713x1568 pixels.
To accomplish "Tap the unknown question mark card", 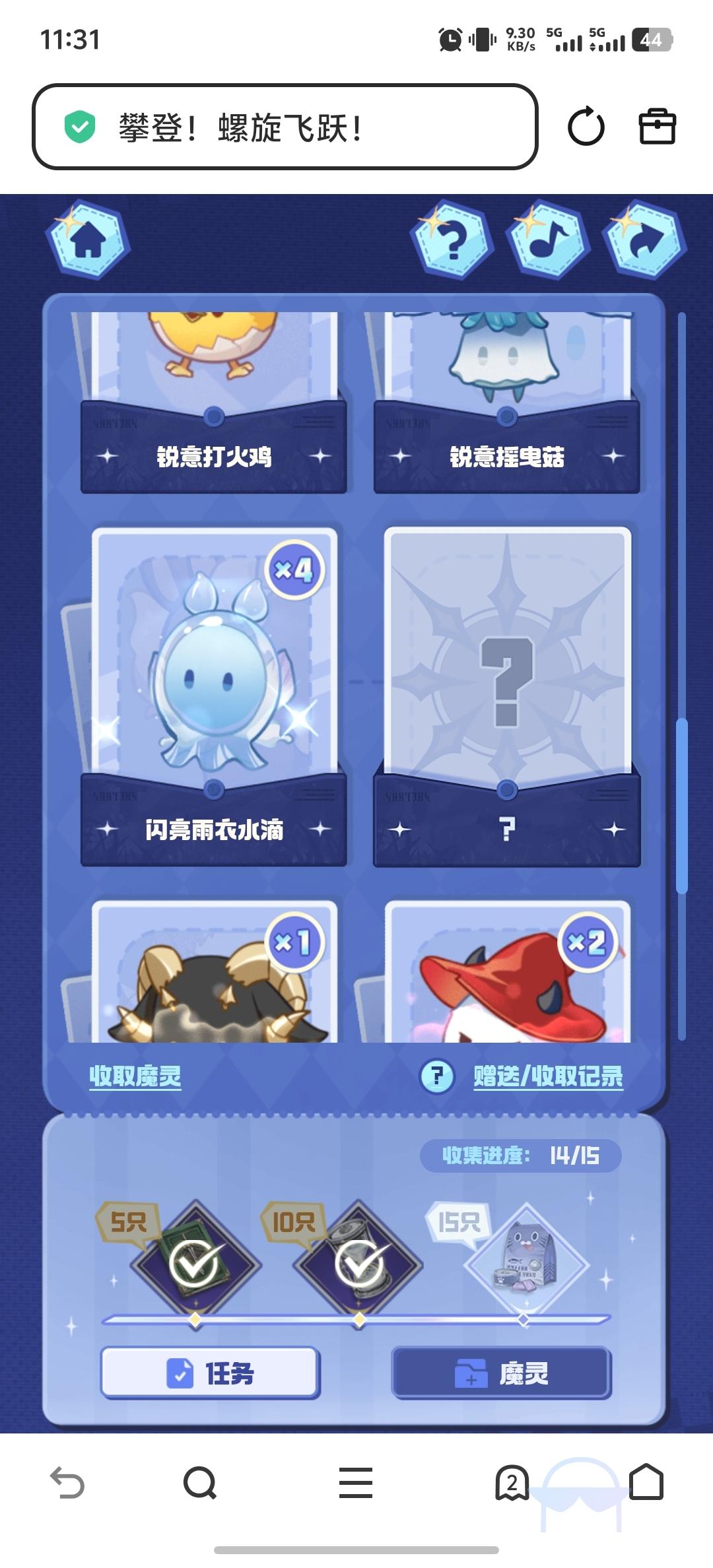I will coord(506,693).
